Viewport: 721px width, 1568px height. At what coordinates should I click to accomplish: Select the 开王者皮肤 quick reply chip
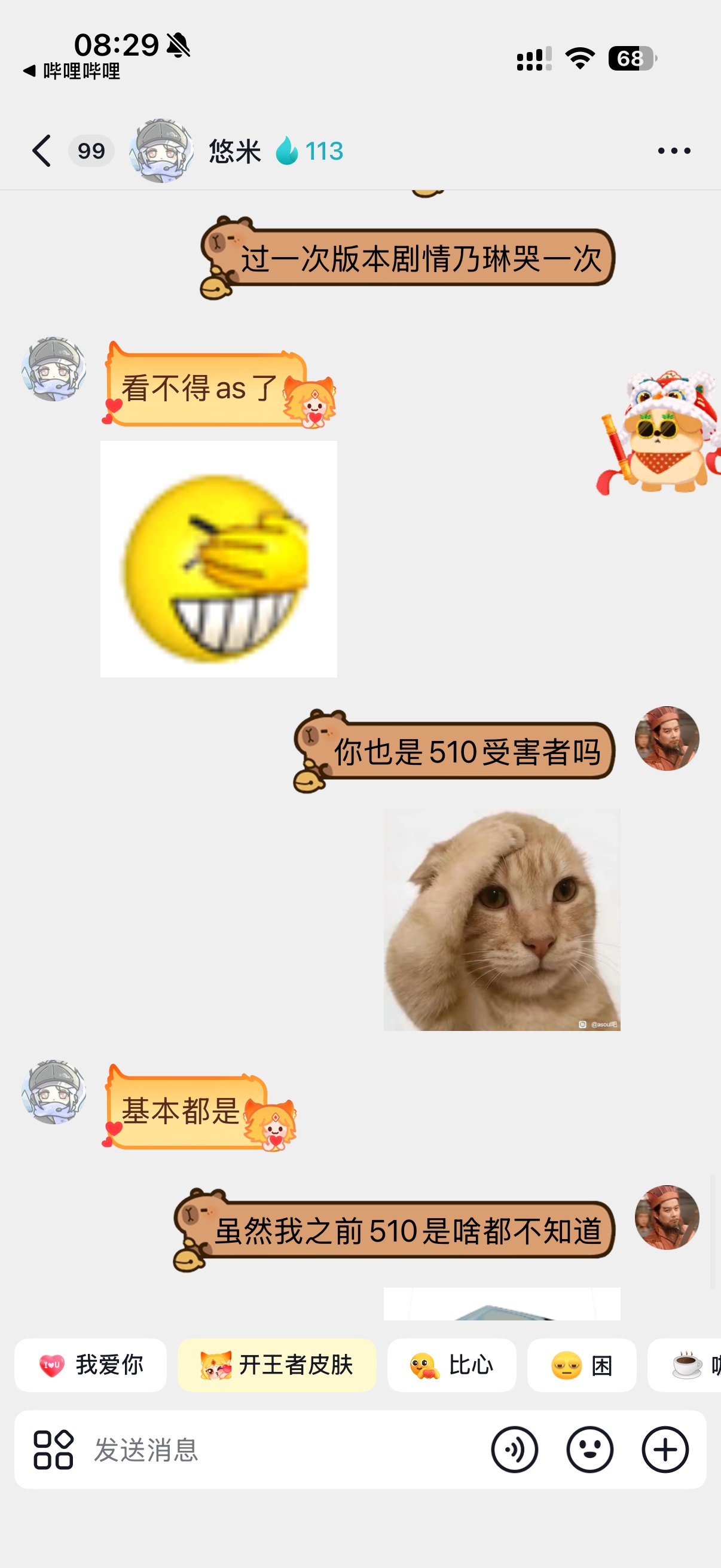(277, 1365)
